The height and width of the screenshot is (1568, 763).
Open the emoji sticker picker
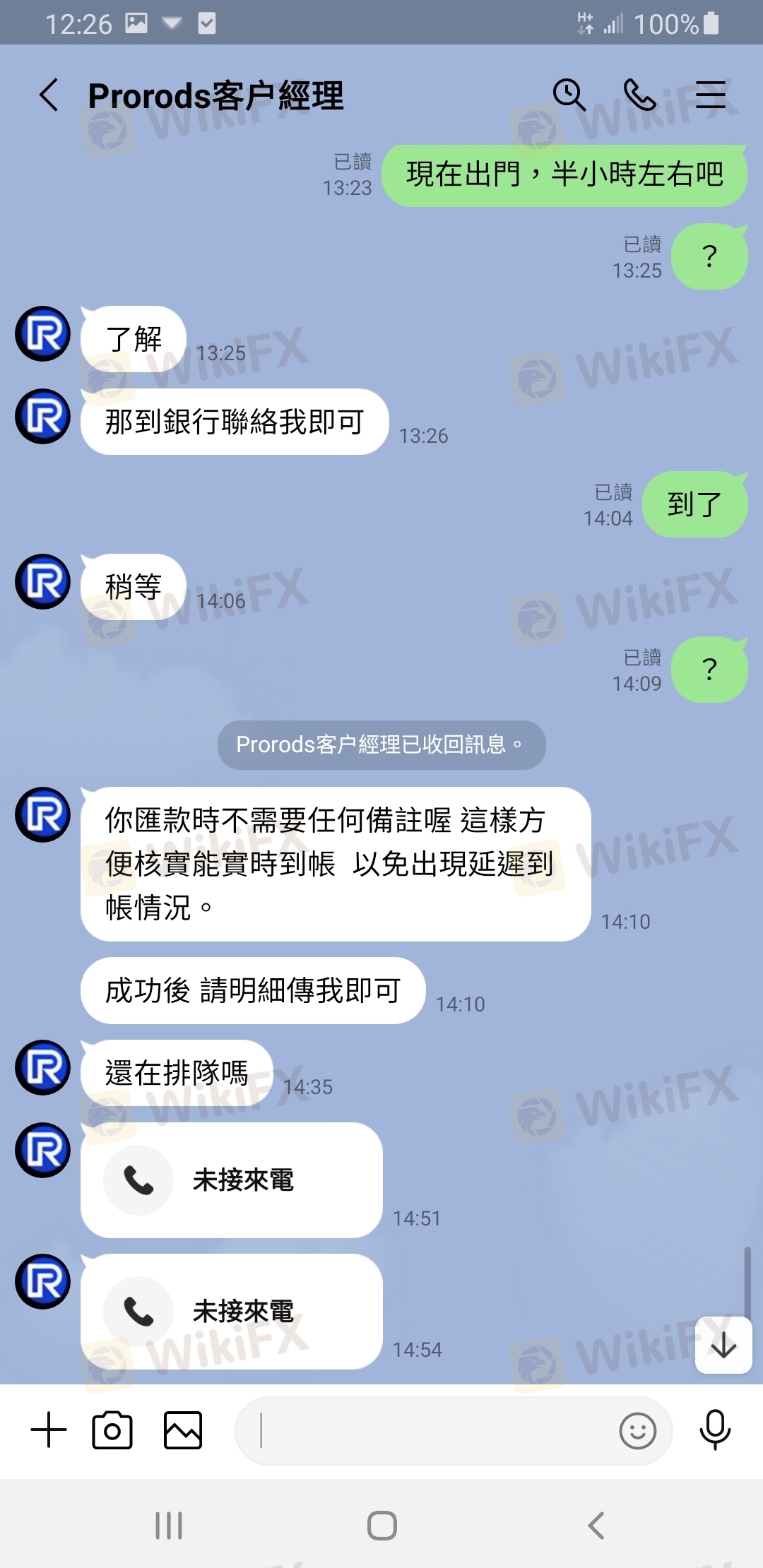(x=638, y=1431)
